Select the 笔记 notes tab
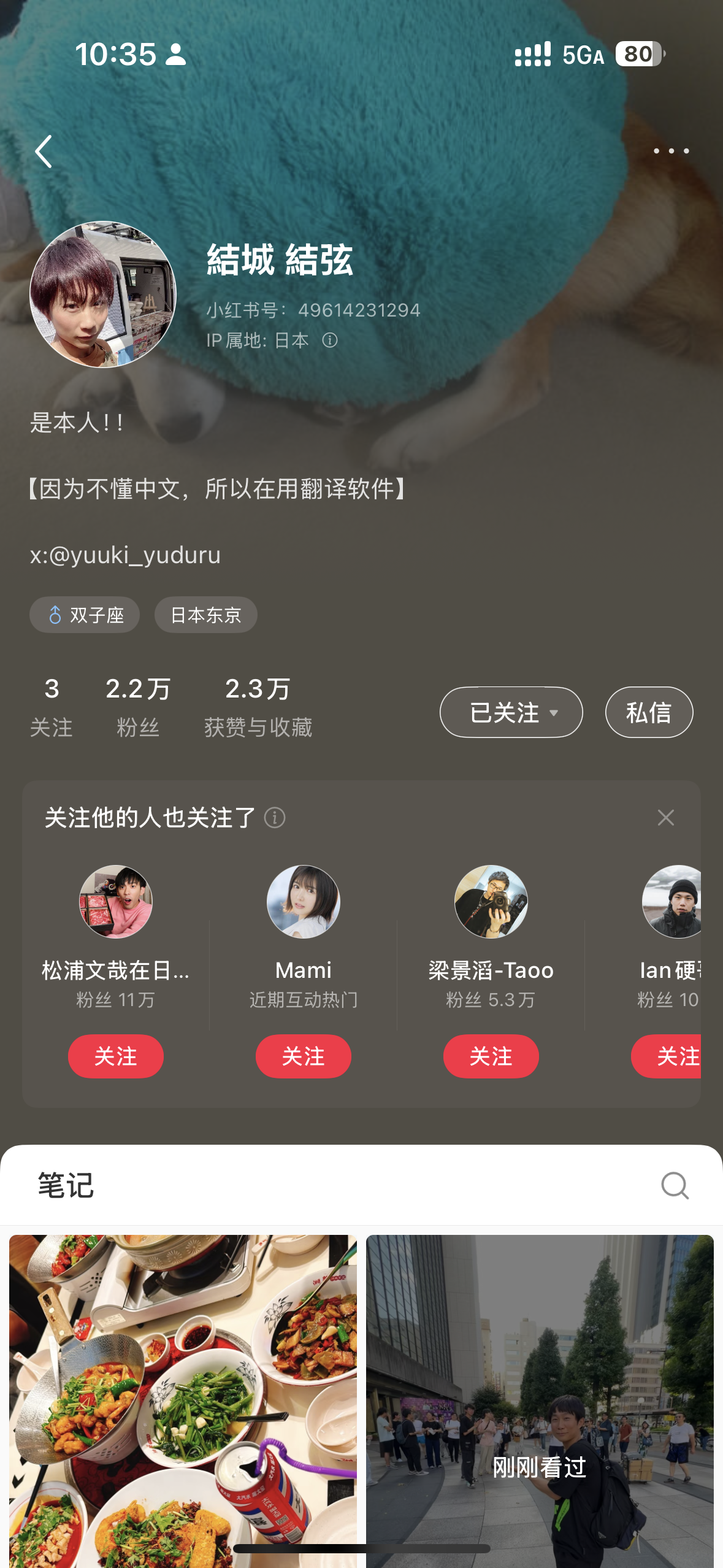 pos(66,1185)
